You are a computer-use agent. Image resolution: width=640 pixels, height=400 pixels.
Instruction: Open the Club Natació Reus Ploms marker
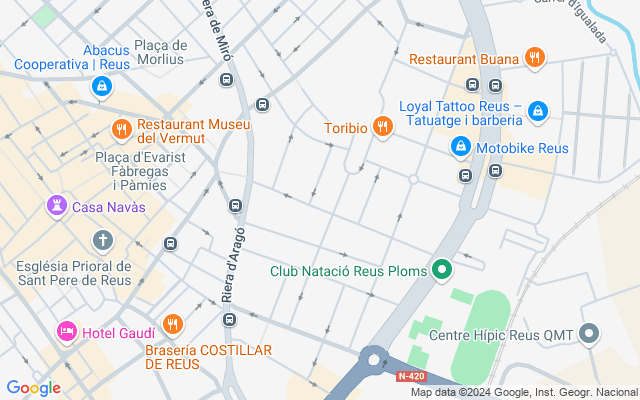pyautogui.click(x=441, y=270)
